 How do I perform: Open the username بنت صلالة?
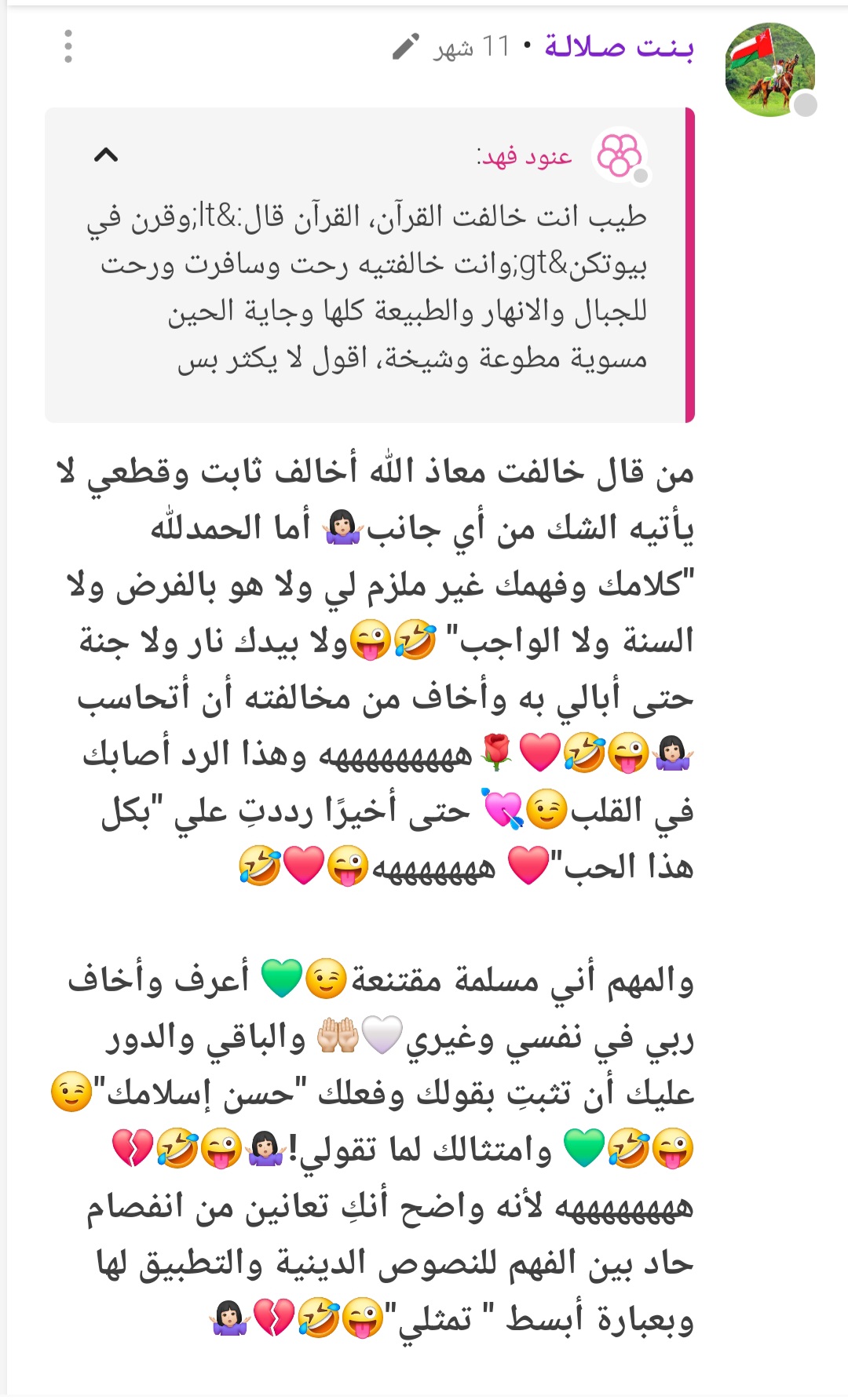(620, 47)
